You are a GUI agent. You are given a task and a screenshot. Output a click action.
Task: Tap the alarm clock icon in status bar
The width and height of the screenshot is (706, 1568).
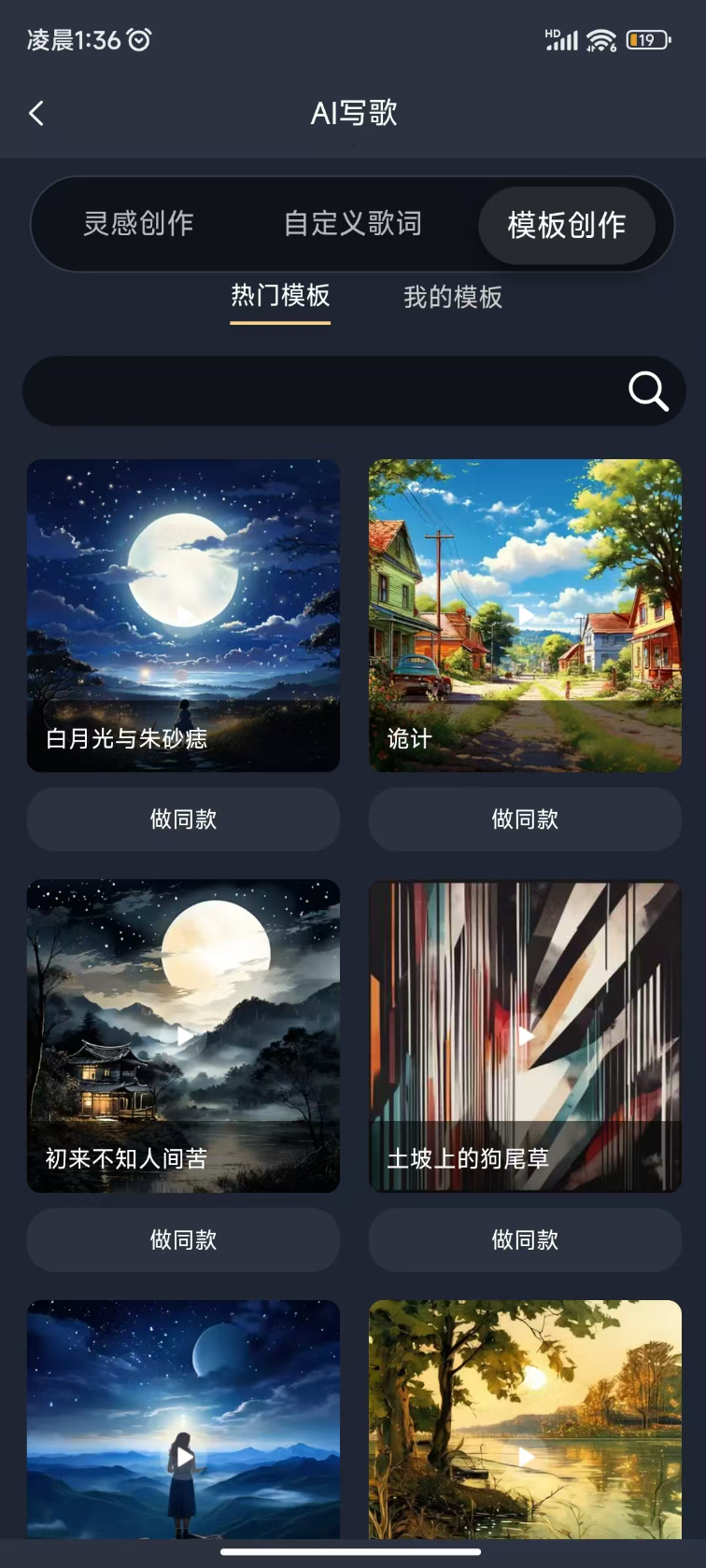click(x=137, y=39)
